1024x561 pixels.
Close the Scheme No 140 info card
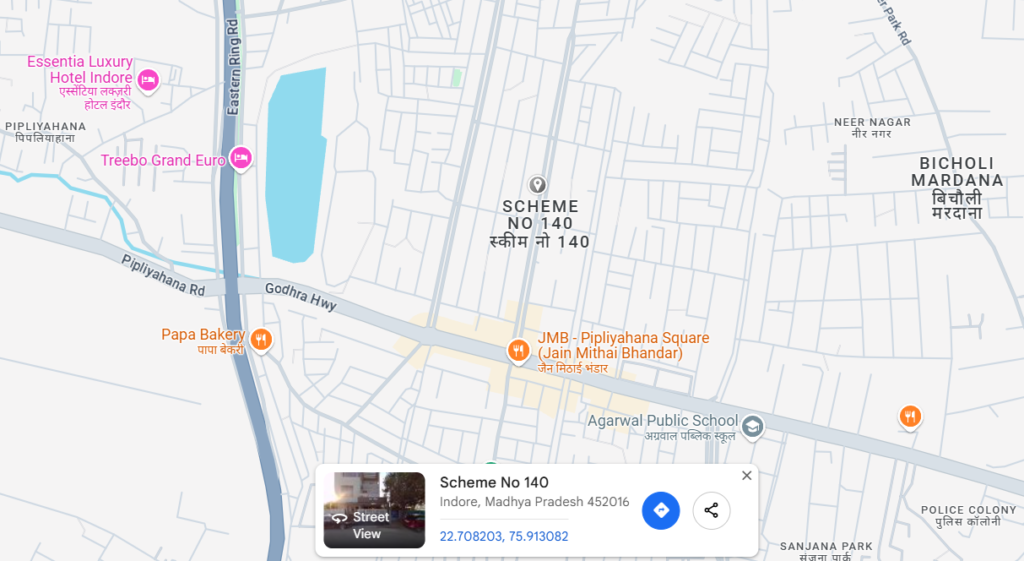click(746, 476)
